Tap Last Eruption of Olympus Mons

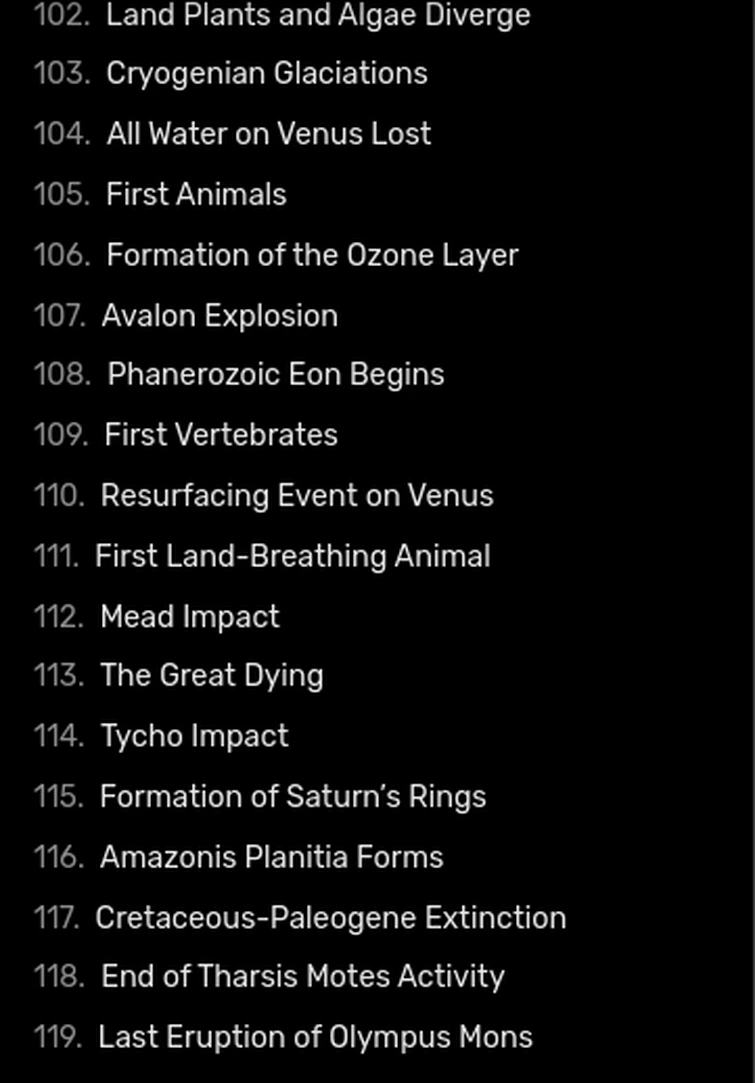pos(315,1037)
